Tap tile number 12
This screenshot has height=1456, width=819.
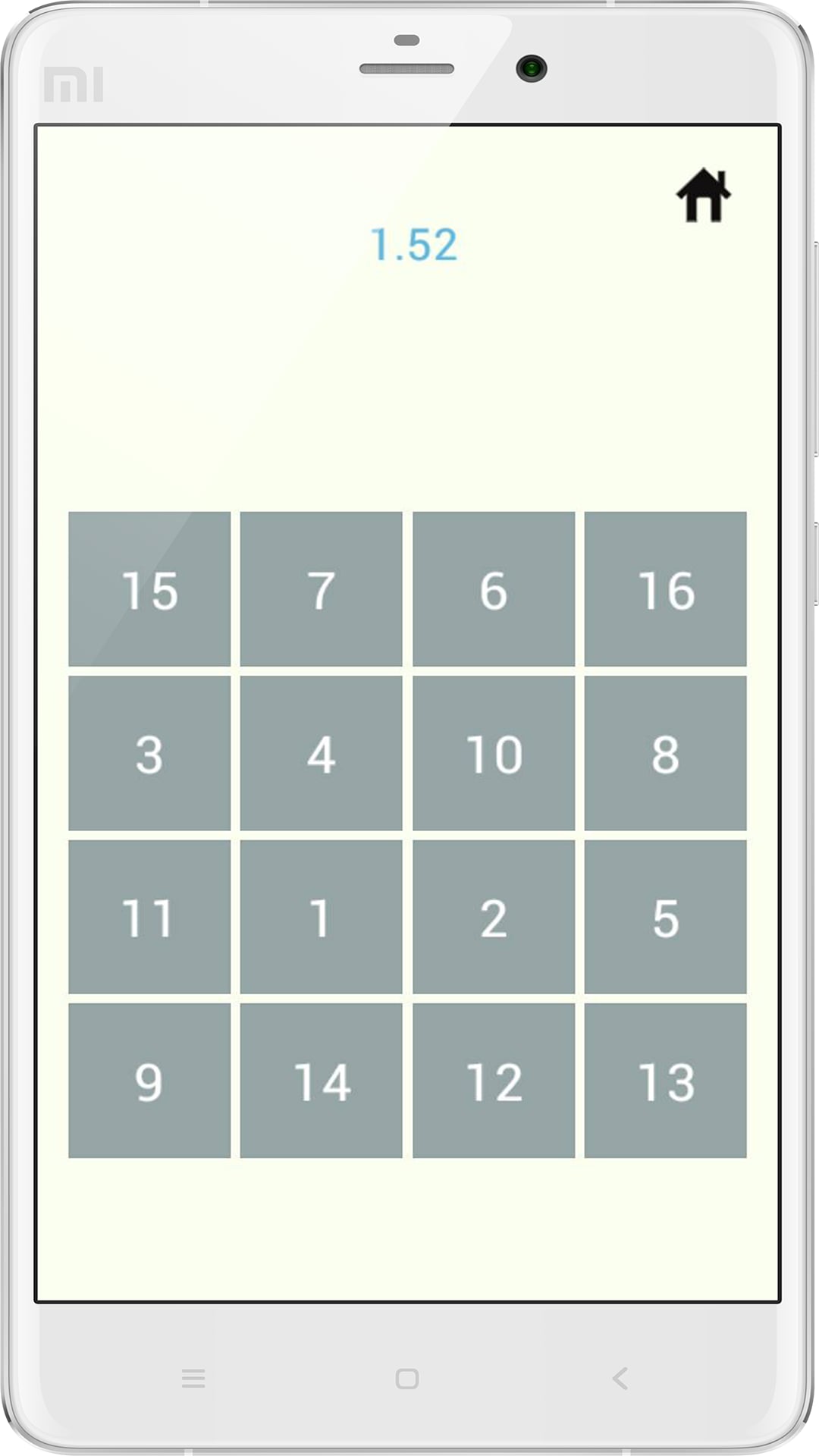pyautogui.click(x=494, y=1081)
